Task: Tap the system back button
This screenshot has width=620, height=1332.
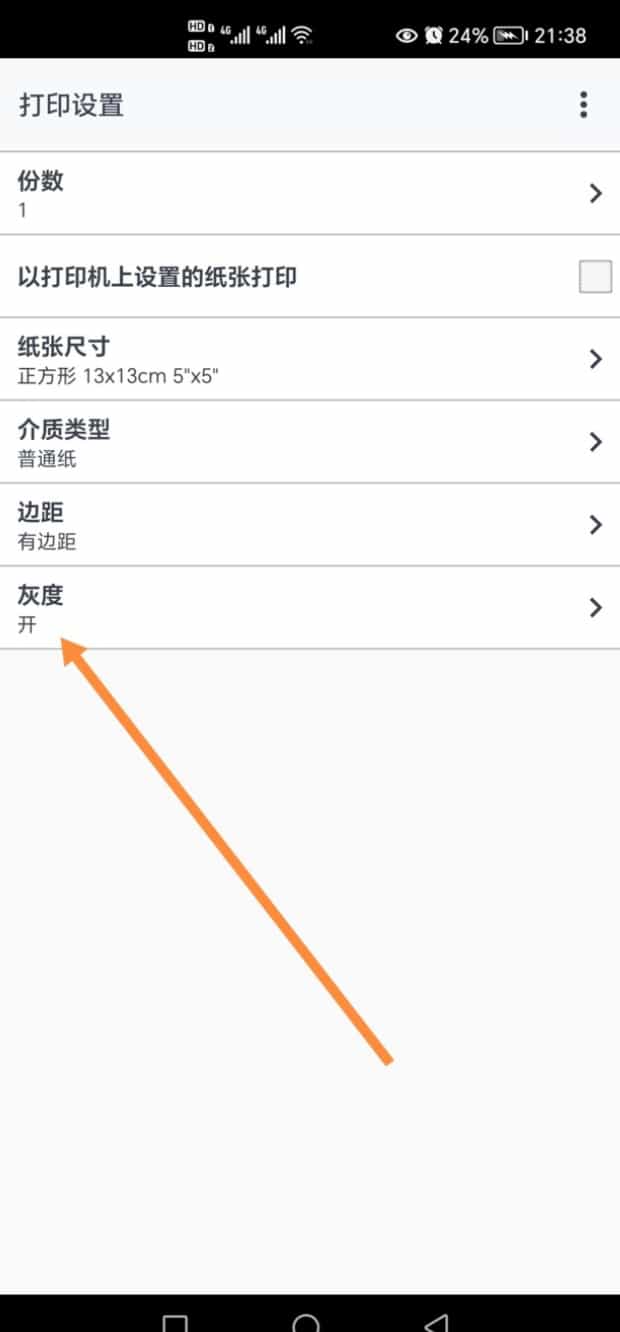Action: (437, 1322)
